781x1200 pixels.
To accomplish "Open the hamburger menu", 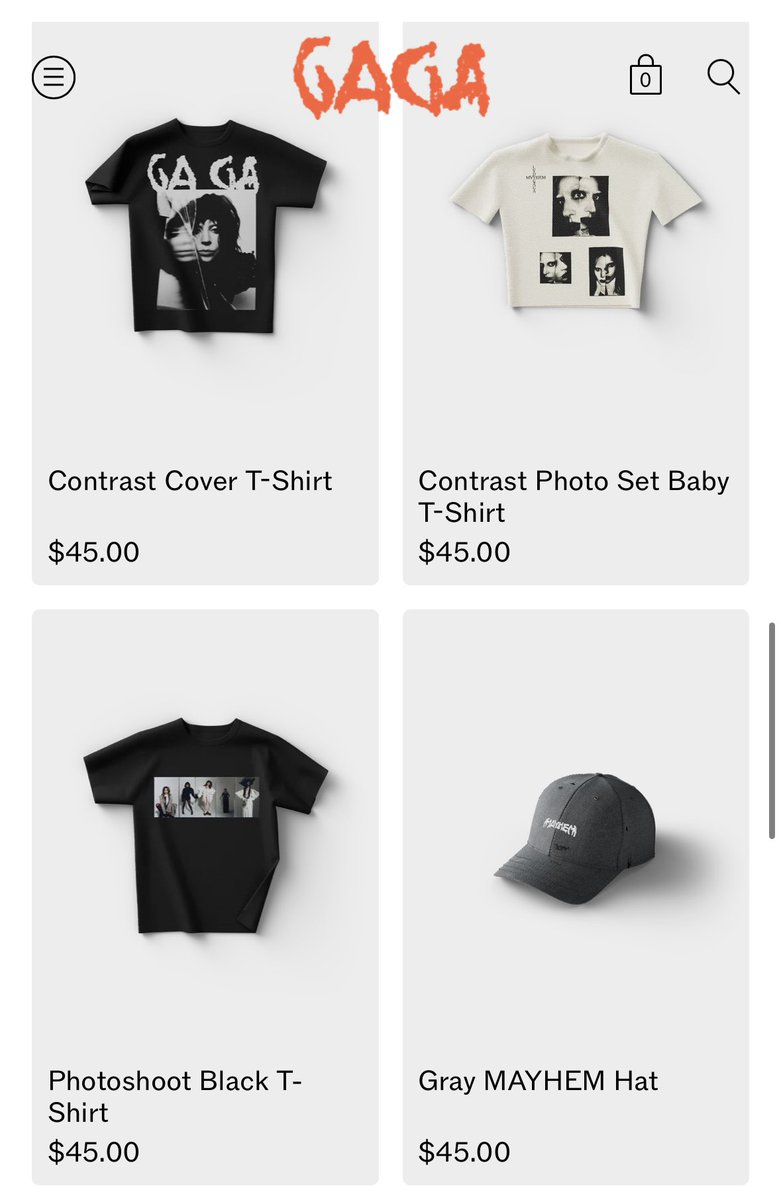I will [x=54, y=77].
